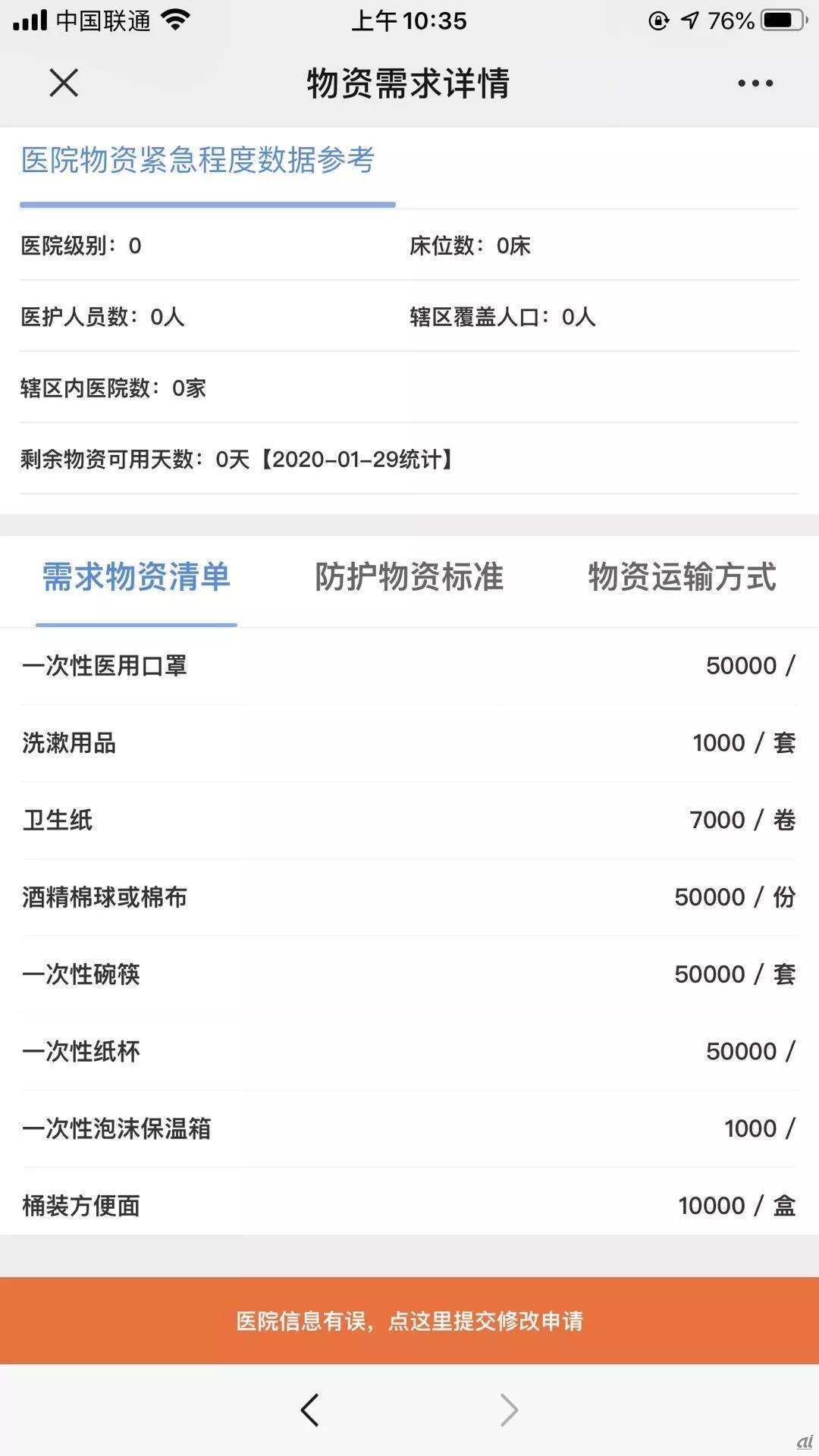
Task: Open the three-dot more menu
Action: [755, 83]
